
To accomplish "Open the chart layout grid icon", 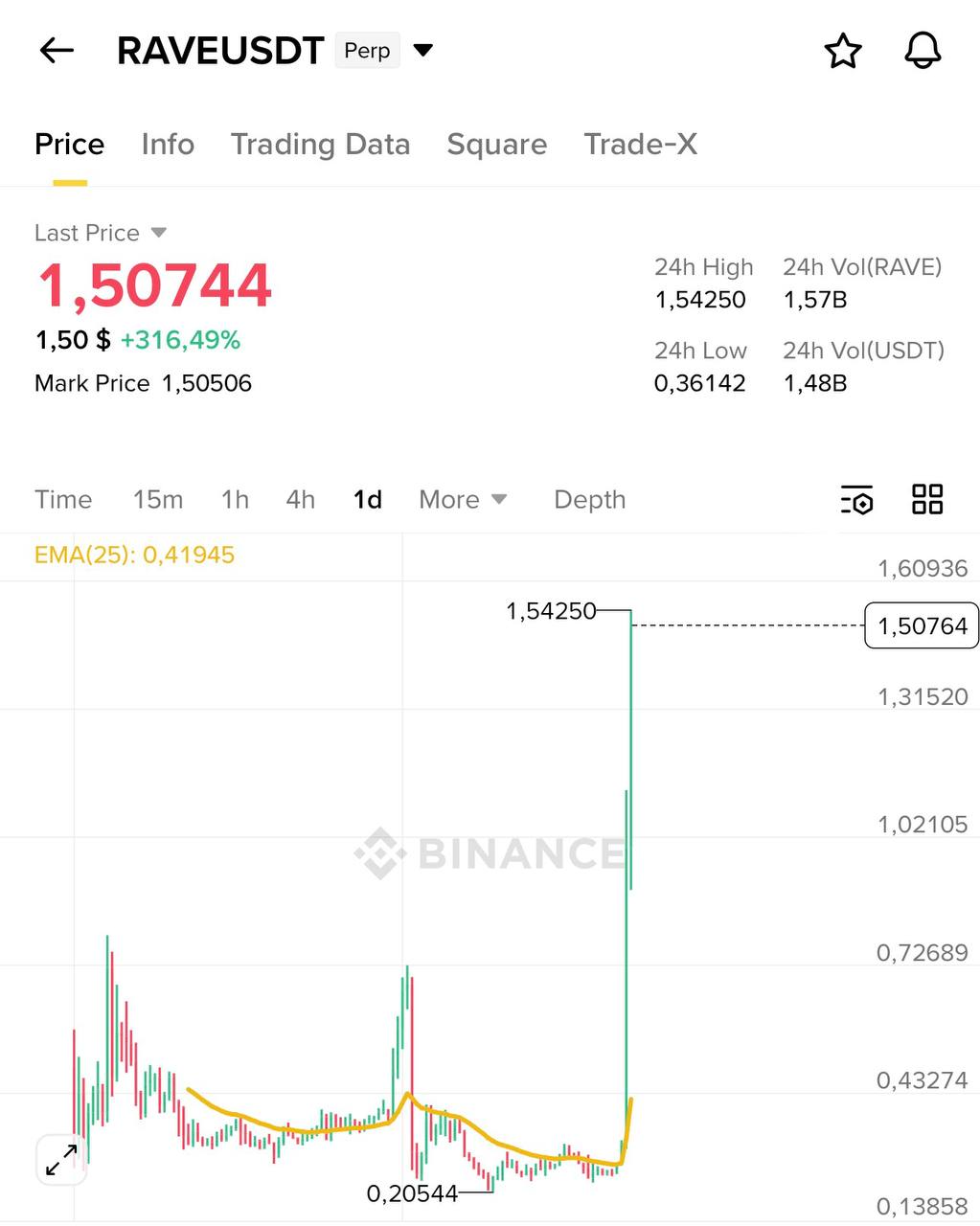I will [926, 500].
